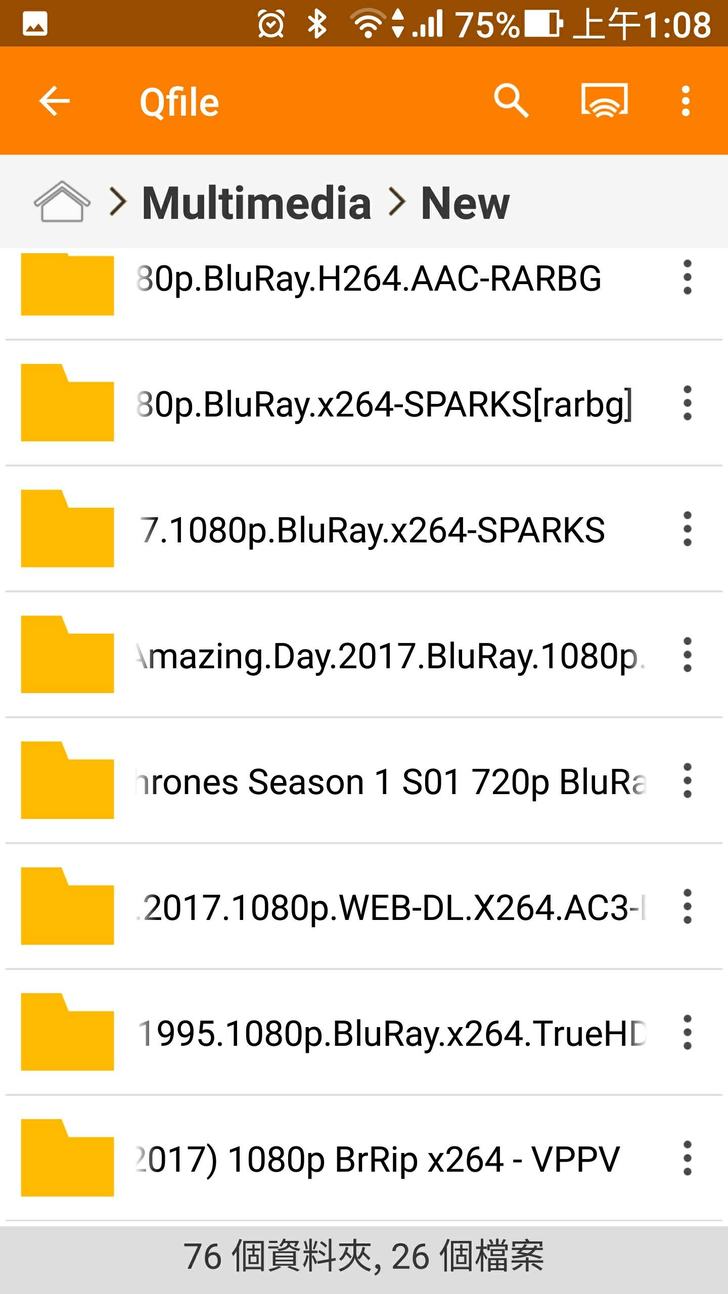Show options for the Amazing.Day.2017 folder
This screenshot has height=1294, width=728.
(x=687, y=656)
